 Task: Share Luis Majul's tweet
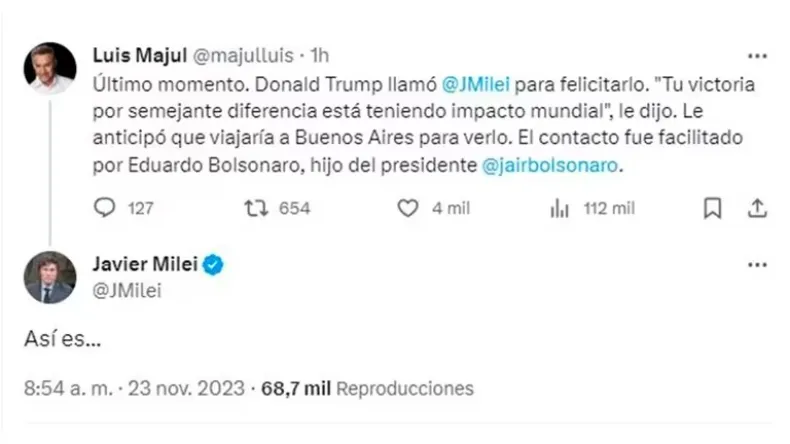757,208
